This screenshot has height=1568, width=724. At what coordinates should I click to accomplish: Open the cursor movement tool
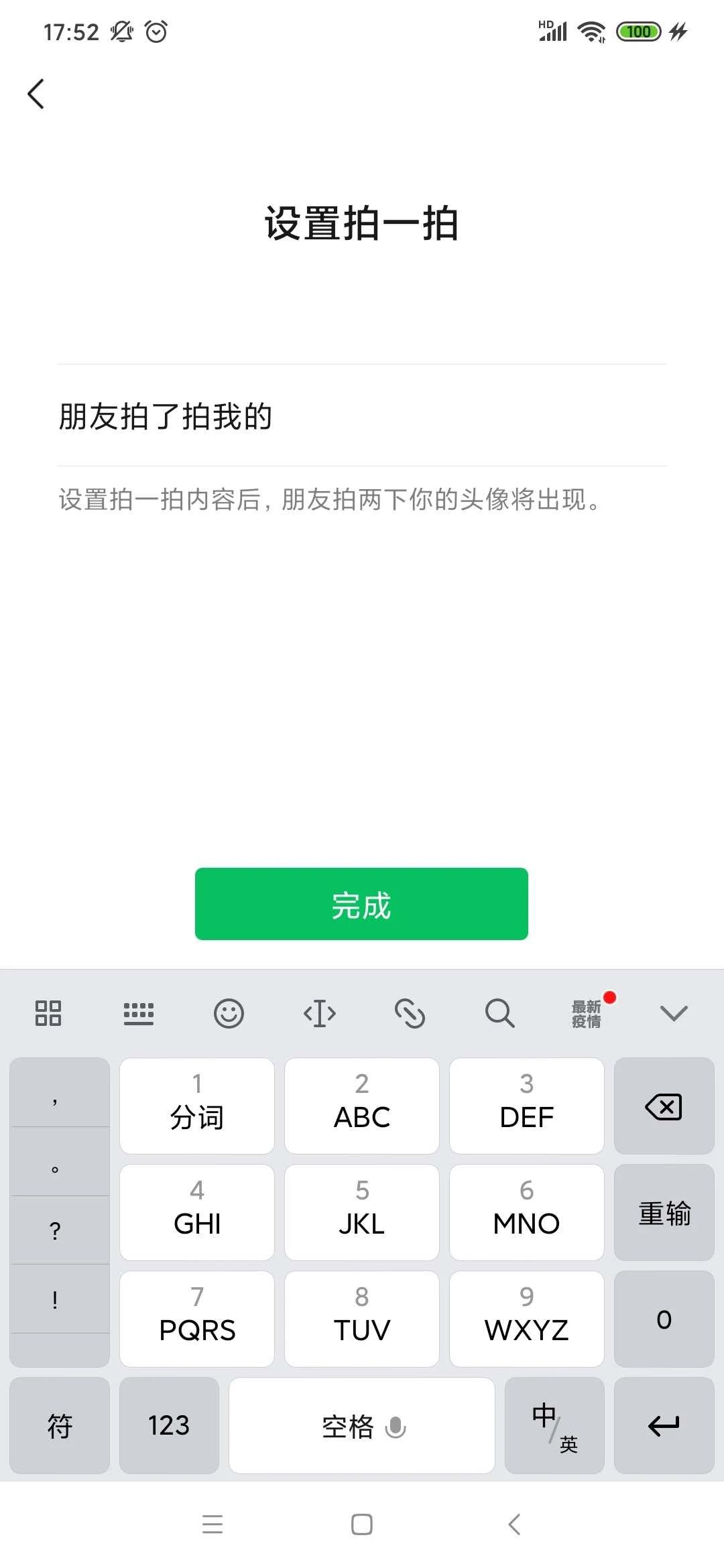pyautogui.click(x=319, y=1013)
